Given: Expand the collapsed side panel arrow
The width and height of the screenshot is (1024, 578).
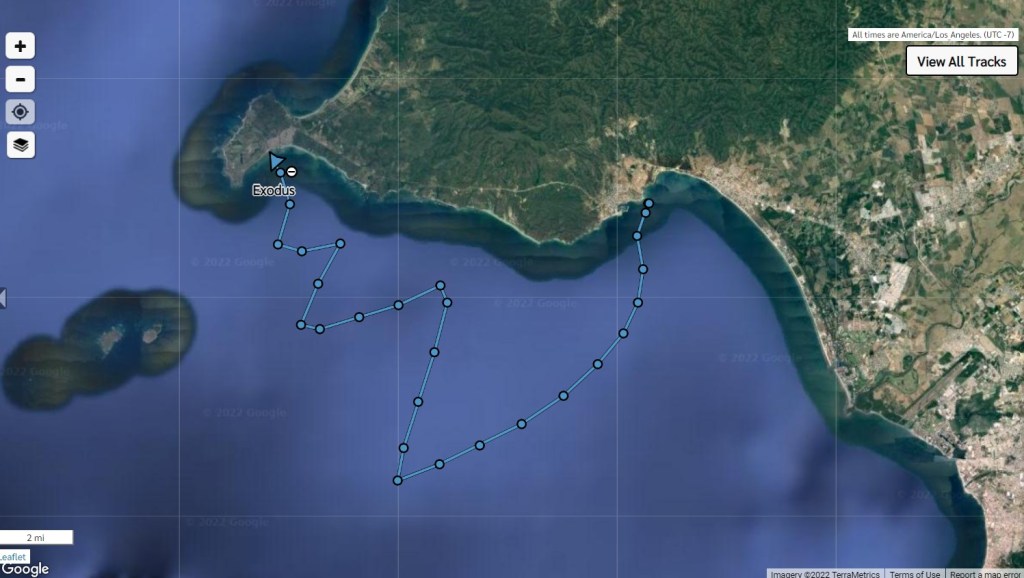Looking at the screenshot, I should coord(3,298).
